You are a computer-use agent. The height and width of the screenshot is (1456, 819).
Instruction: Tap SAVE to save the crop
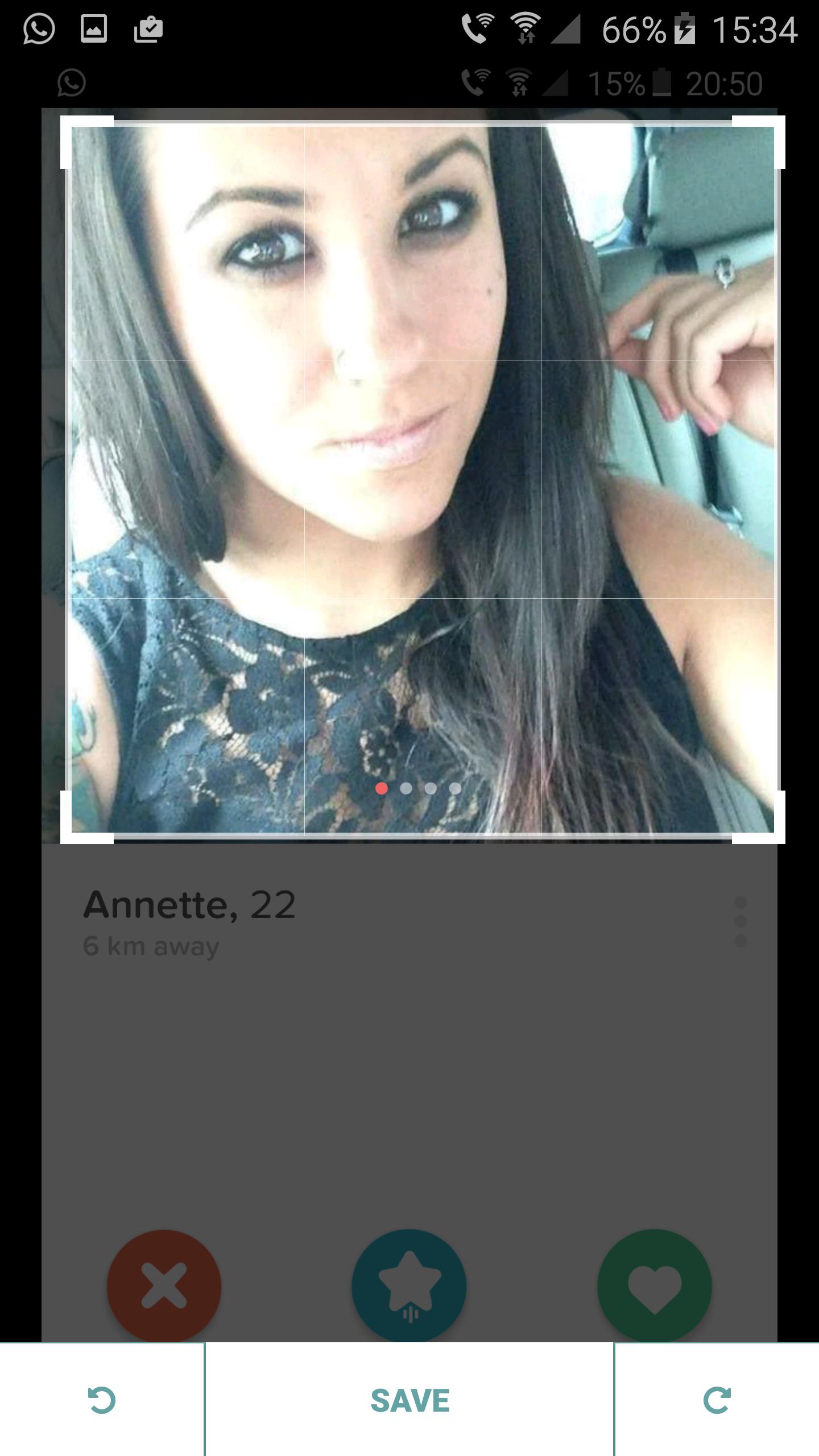409,1400
